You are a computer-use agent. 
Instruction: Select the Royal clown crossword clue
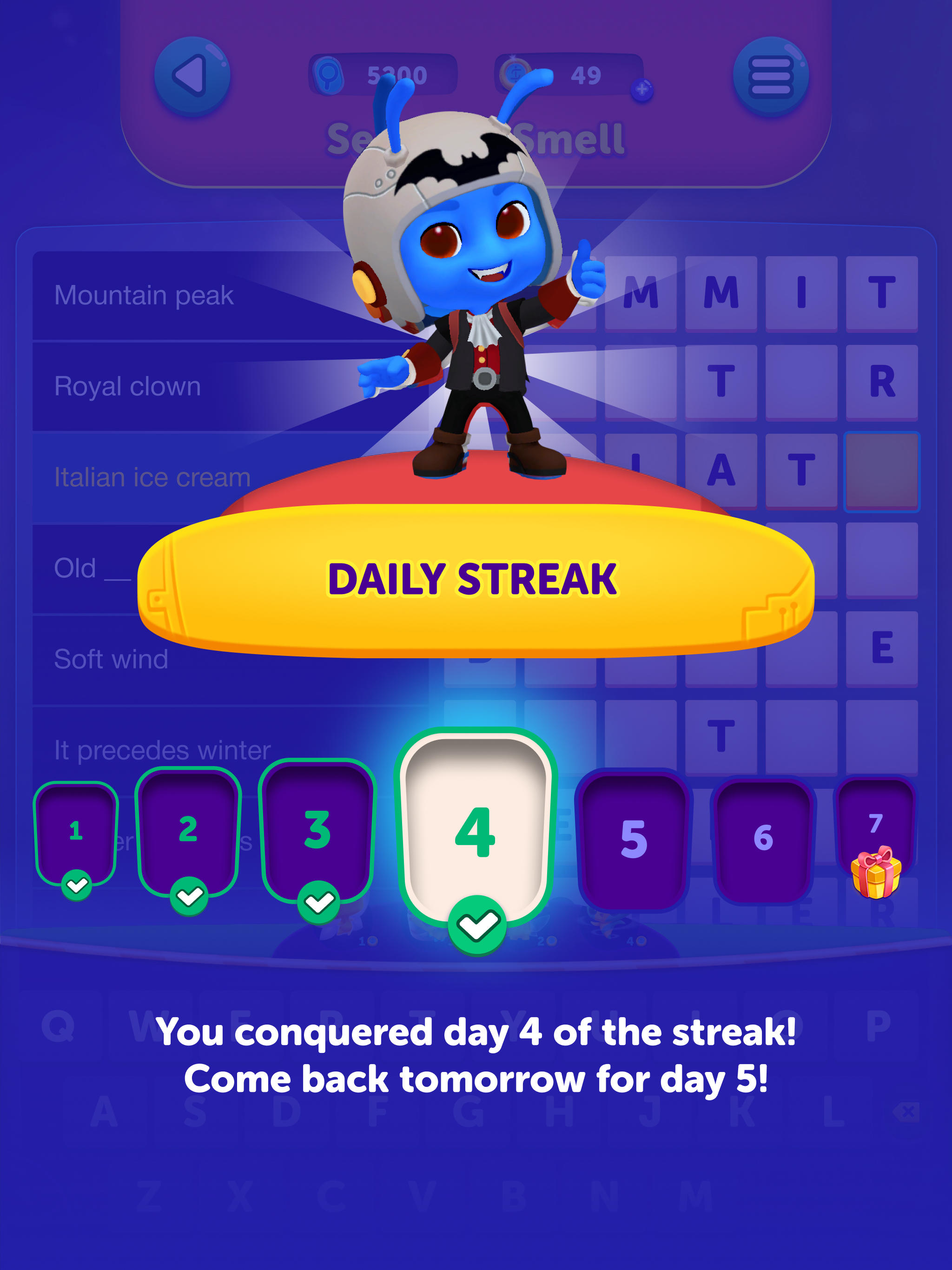[x=126, y=386]
